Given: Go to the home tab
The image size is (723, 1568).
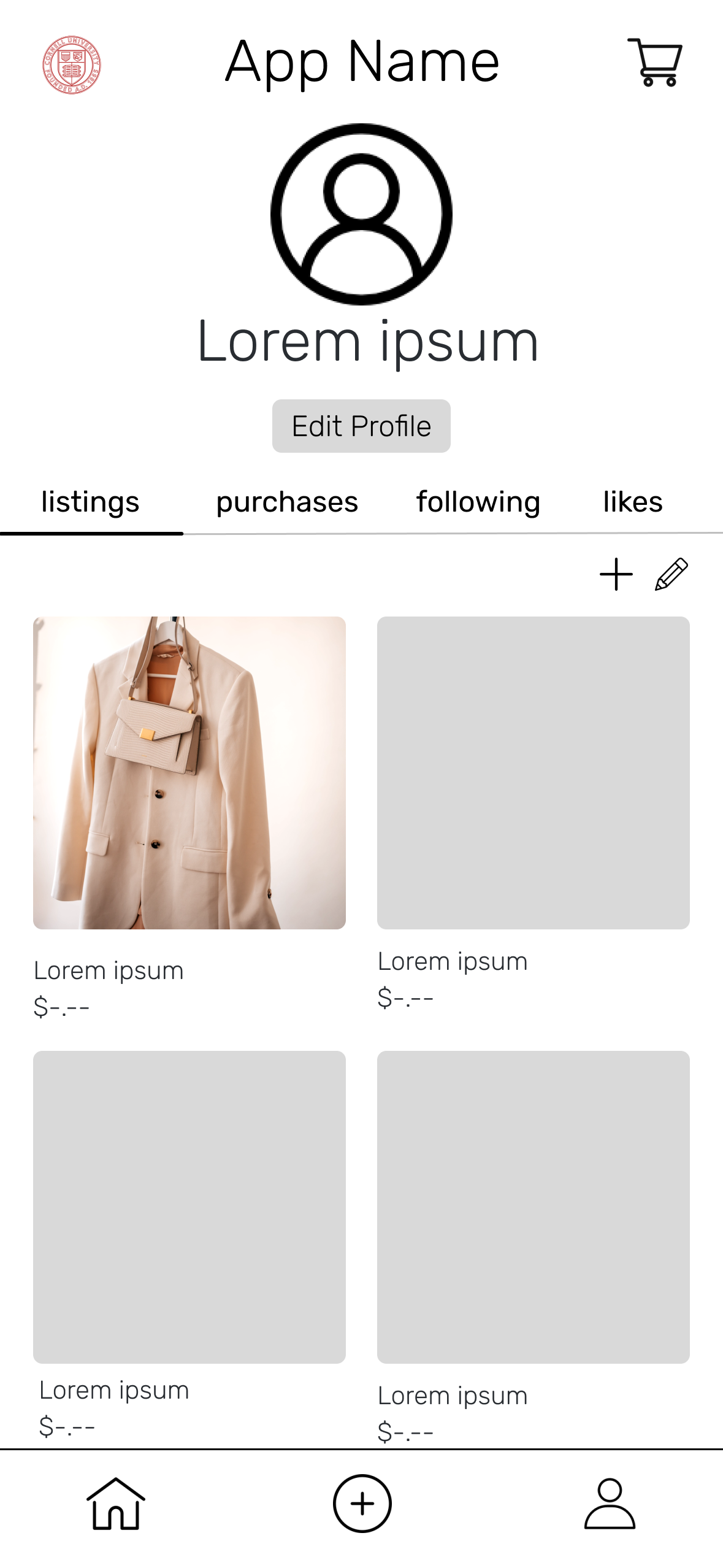Looking at the screenshot, I should 116,1504.
